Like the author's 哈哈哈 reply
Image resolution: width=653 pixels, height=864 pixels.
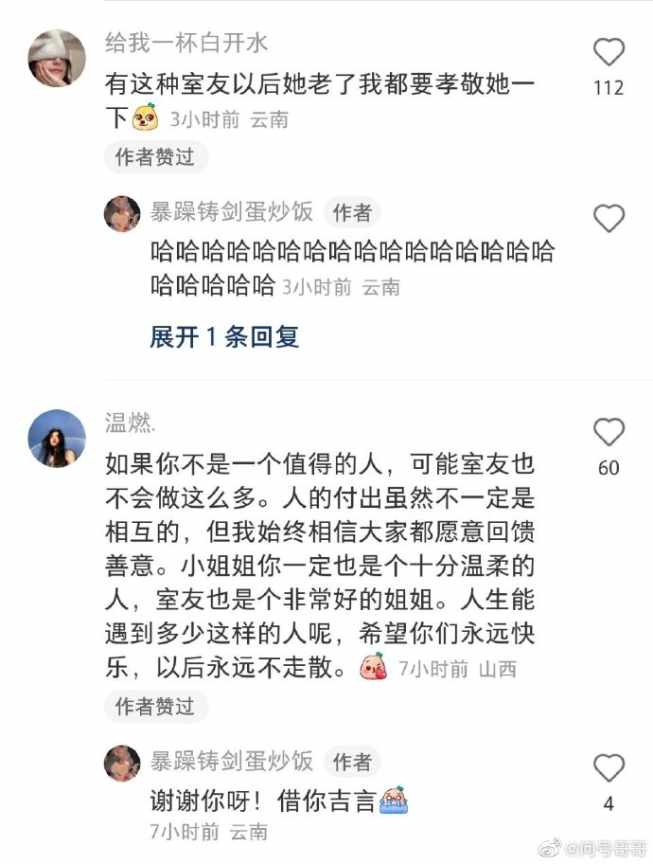coord(608,218)
